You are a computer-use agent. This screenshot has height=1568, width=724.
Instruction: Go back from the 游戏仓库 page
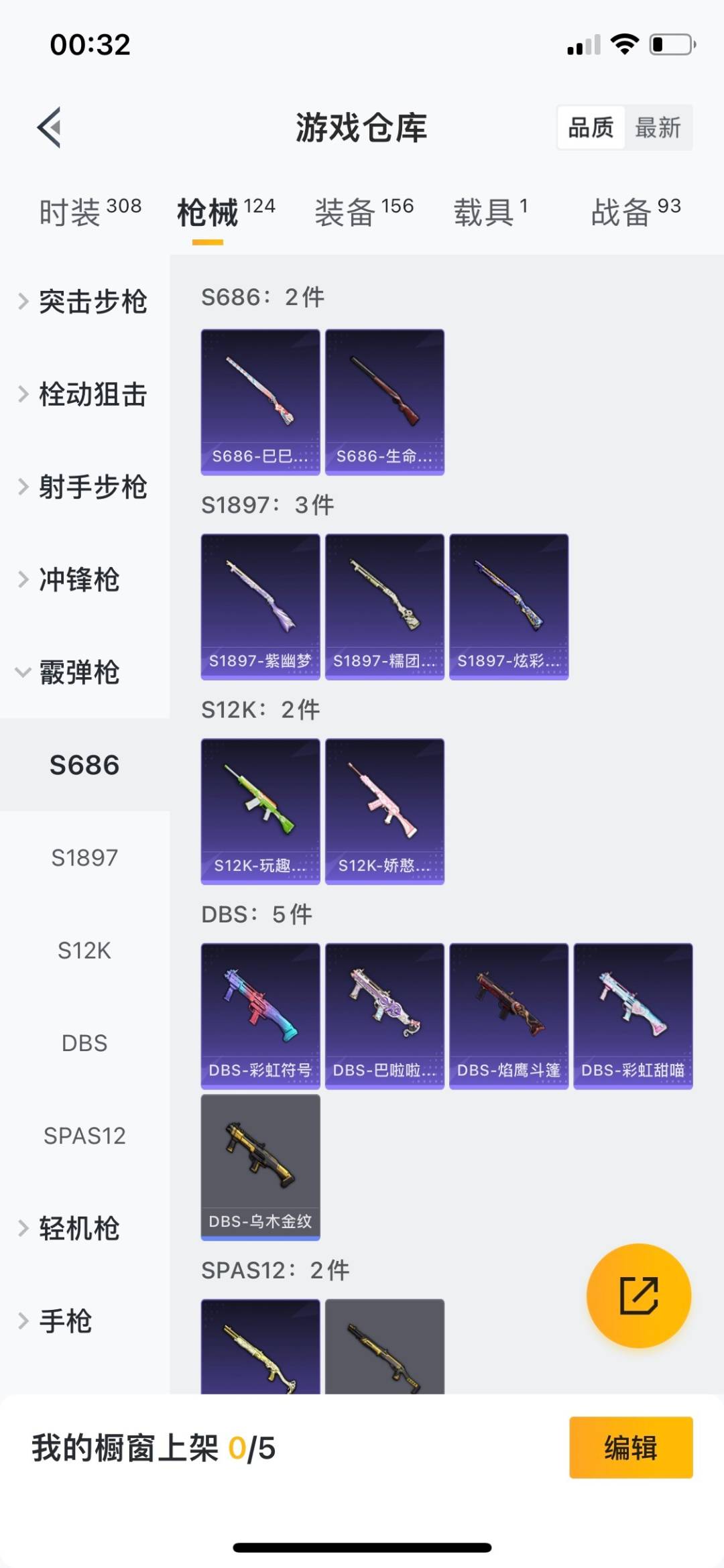(x=49, y=127)
